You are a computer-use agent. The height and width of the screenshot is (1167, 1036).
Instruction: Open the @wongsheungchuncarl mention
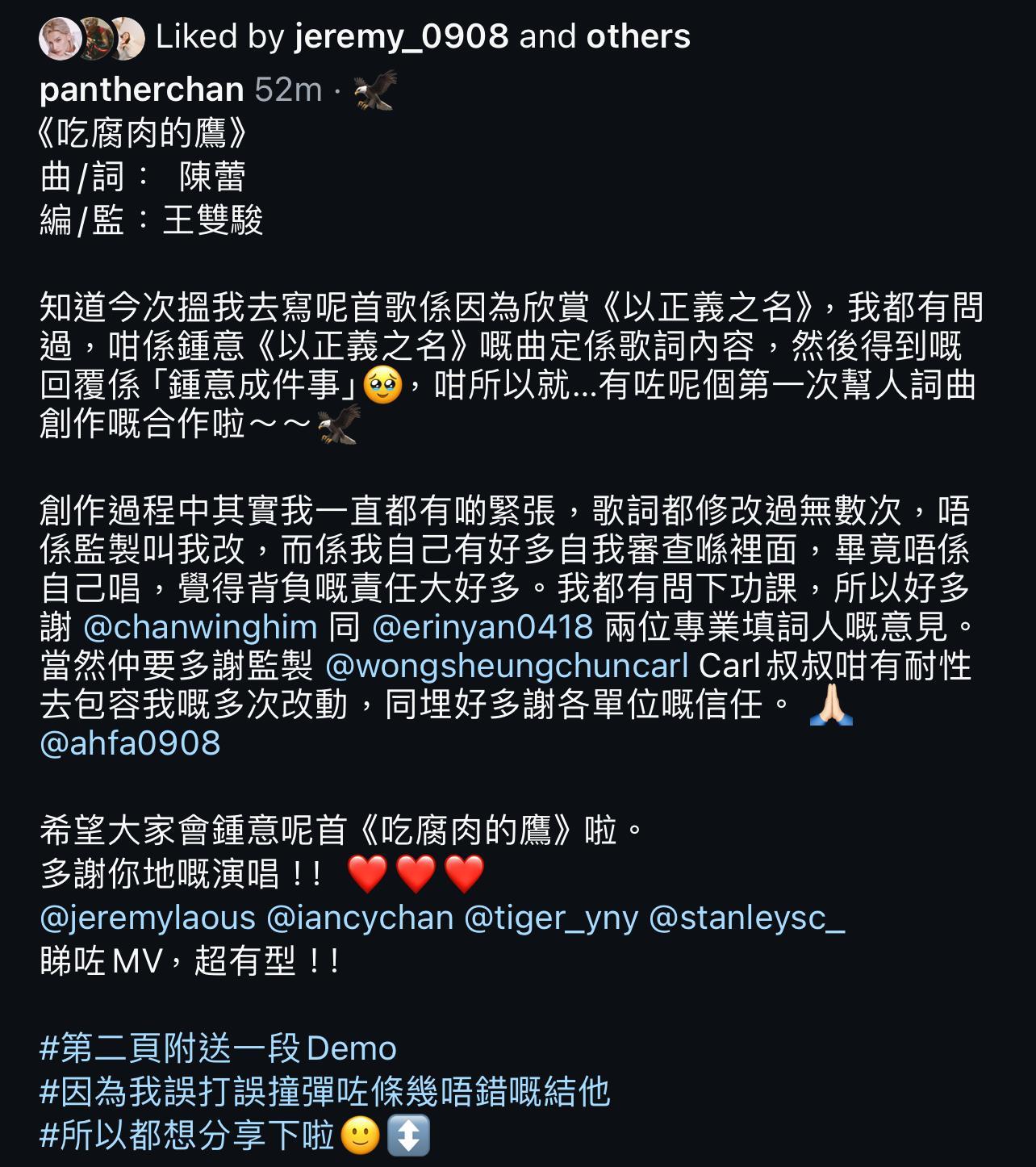tap(507, 665)
